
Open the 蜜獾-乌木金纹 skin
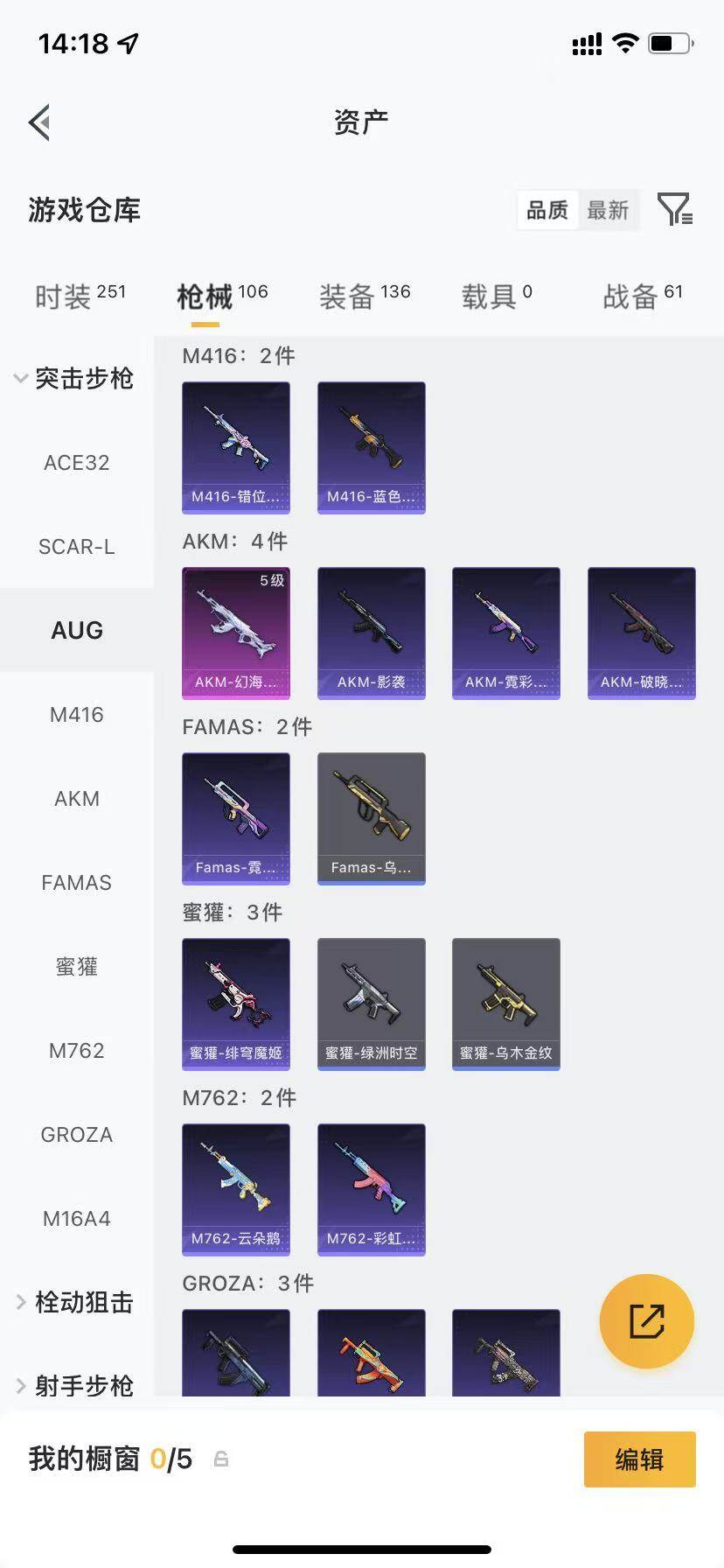pyautogui.click(x=506, y=1004)
